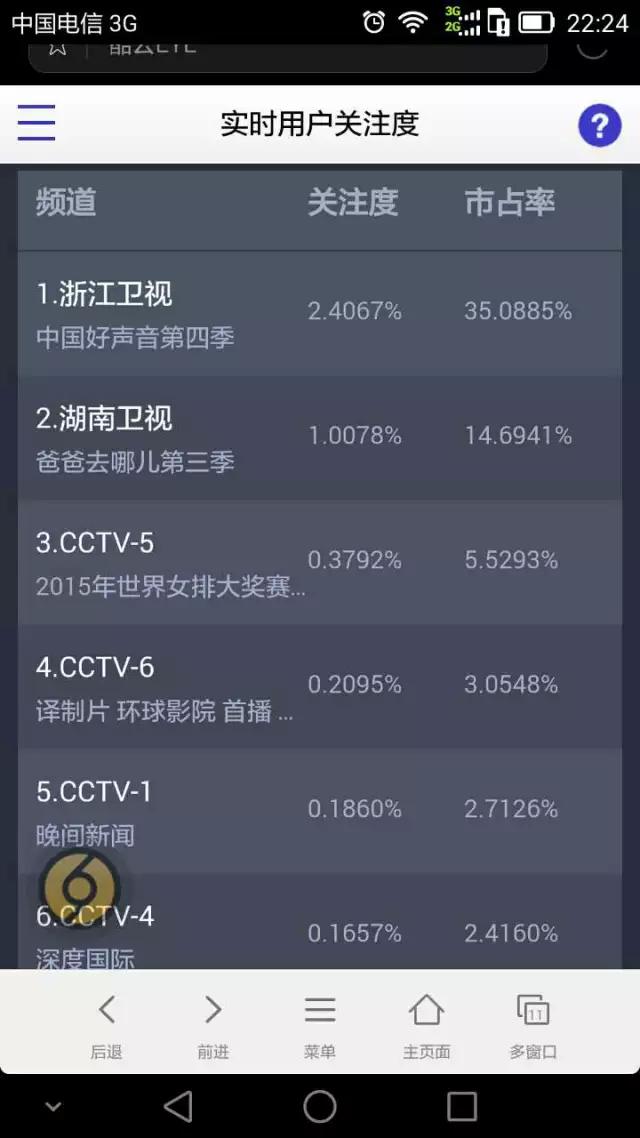640x1138 pixels.
Task: Open the 多窗口 tabs view
Action: 533,1024
